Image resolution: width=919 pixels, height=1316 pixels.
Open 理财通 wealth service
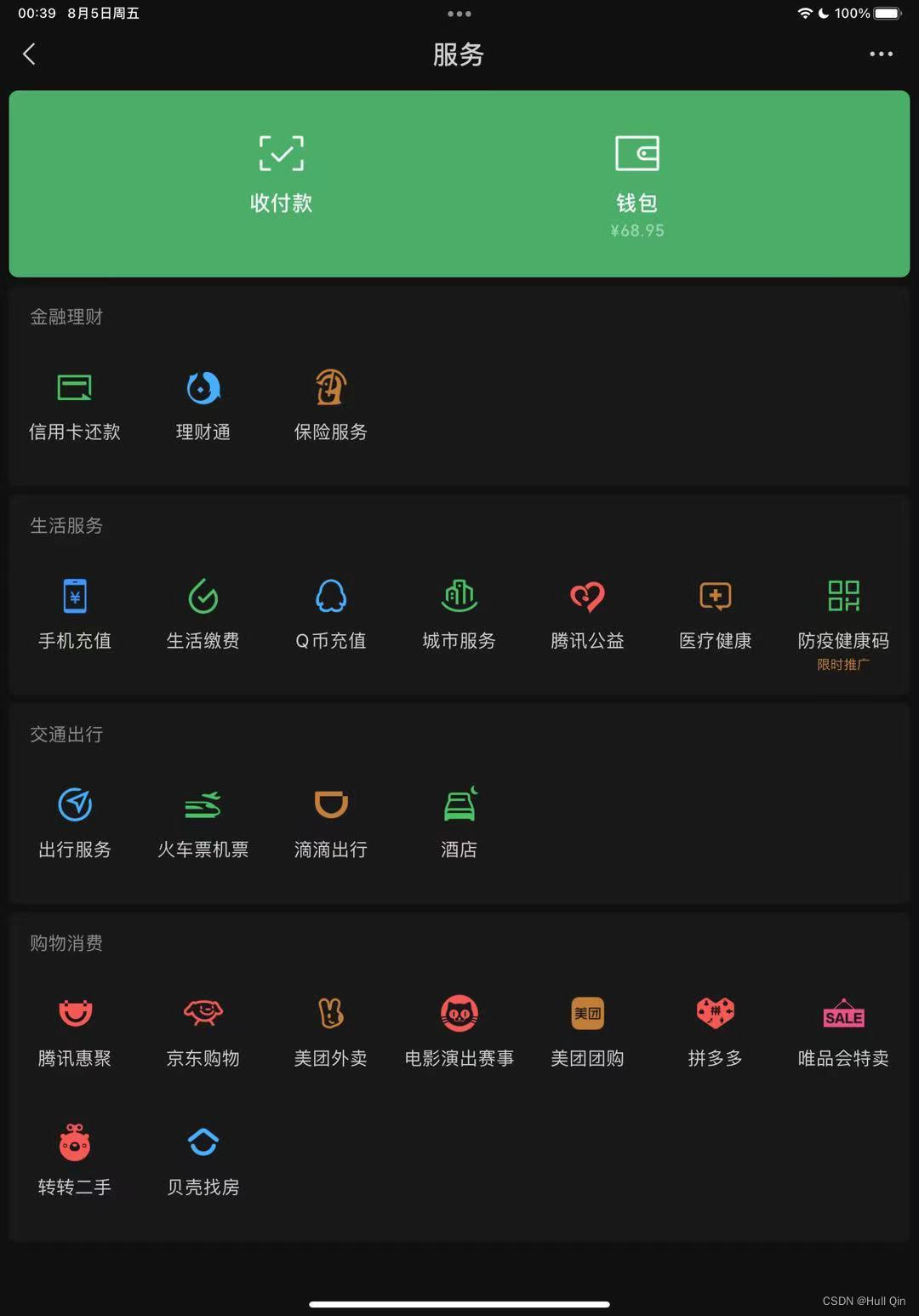coord(203,405)
